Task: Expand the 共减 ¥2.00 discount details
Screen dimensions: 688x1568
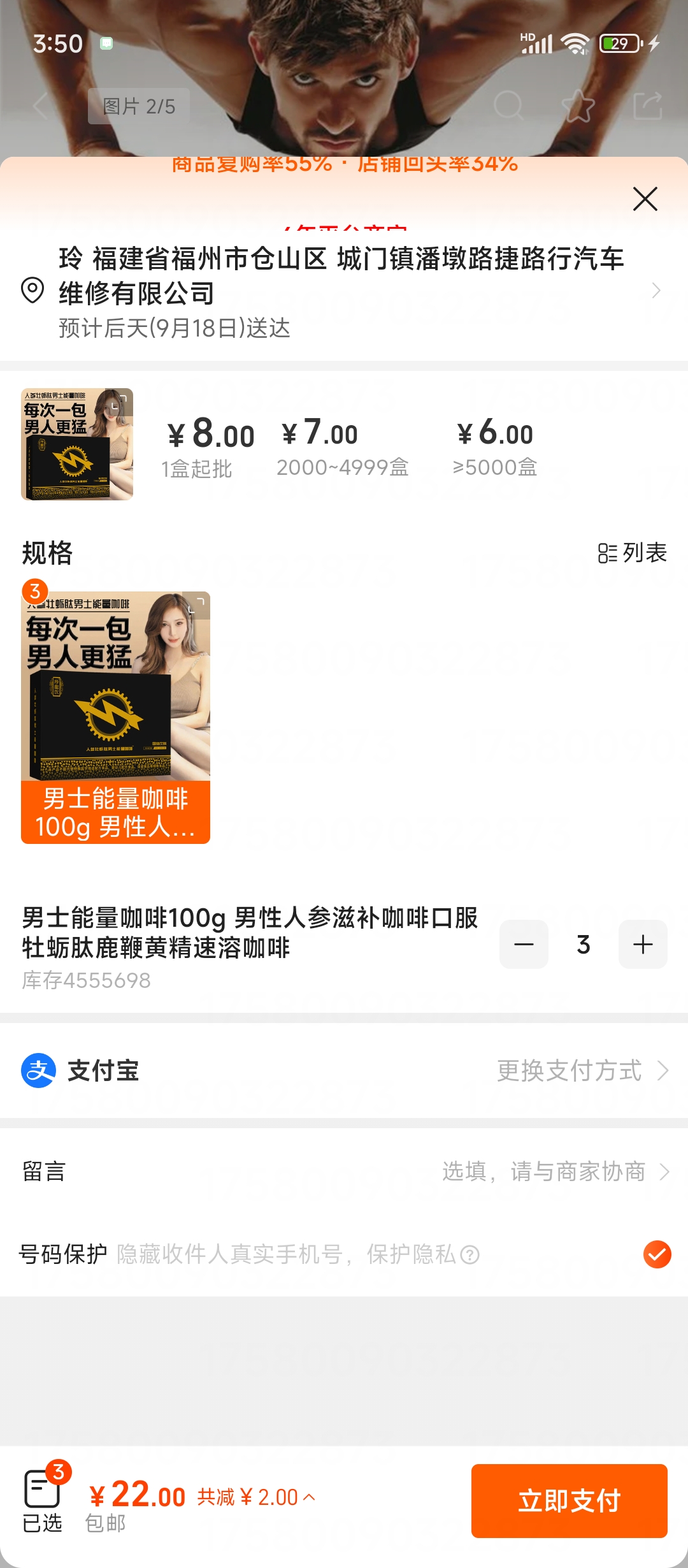Action: 256,1497
